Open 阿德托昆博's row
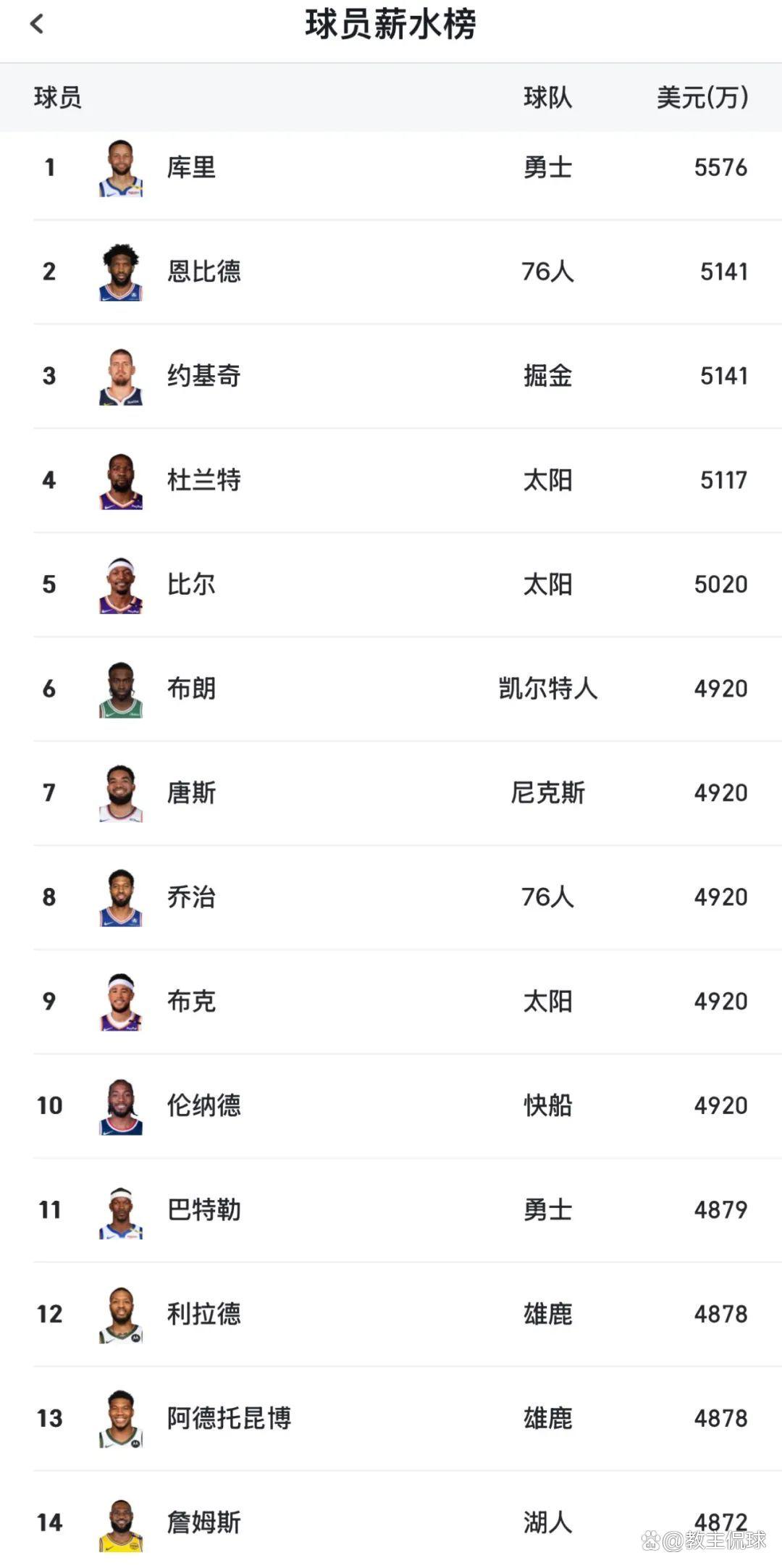 click(x=229, y=1419)
